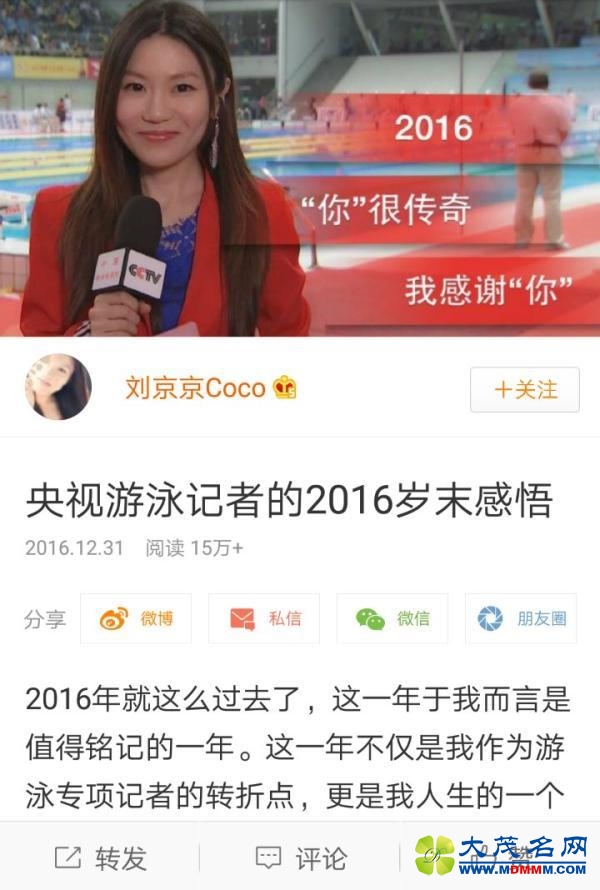Send the article via 私信
This screenshot has width=600, height=890.
tap(264, 618)
